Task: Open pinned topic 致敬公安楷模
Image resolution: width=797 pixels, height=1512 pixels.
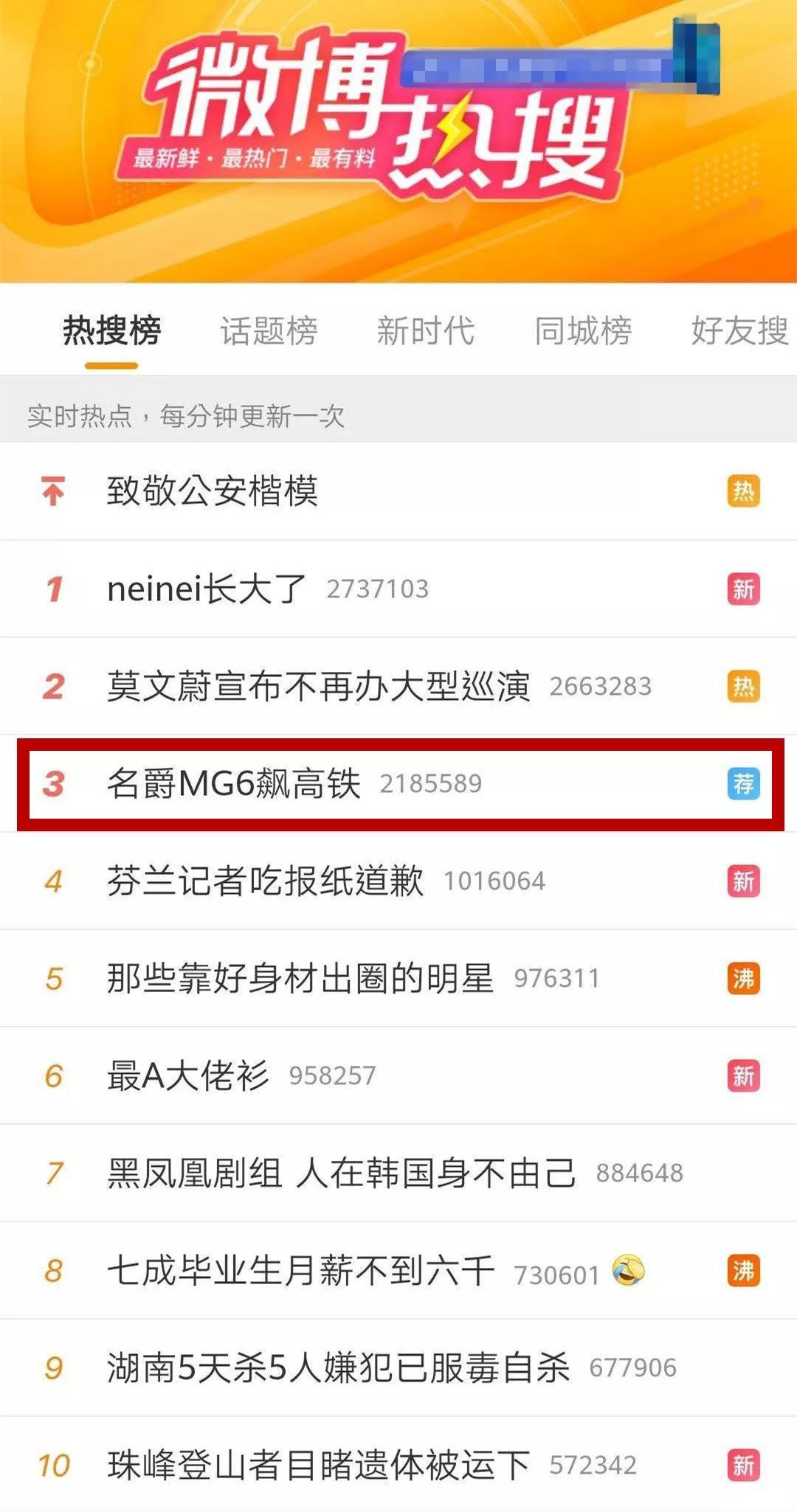Action: click(213, 491)
